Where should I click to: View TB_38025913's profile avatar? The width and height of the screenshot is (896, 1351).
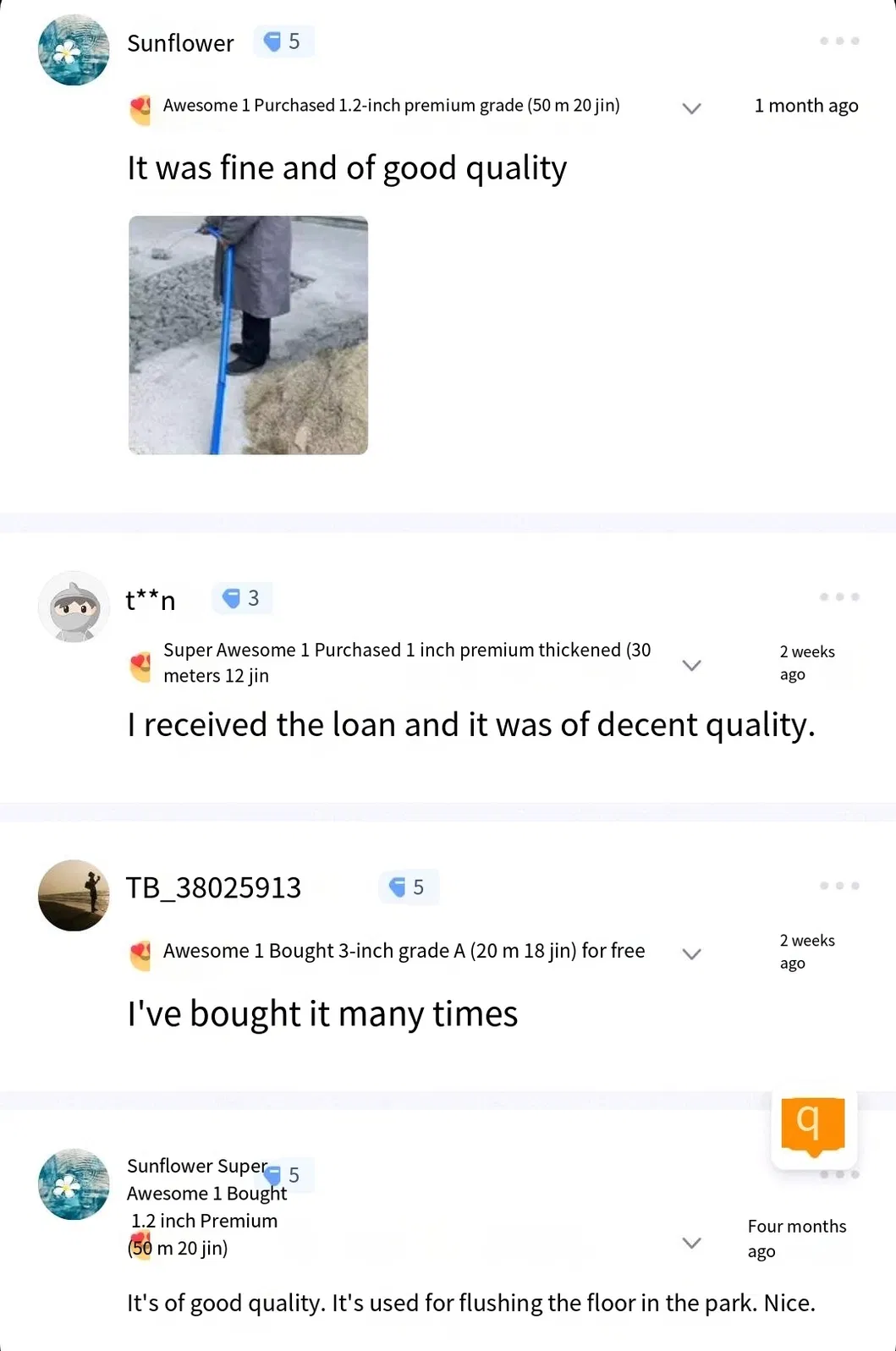click(74, 895)
